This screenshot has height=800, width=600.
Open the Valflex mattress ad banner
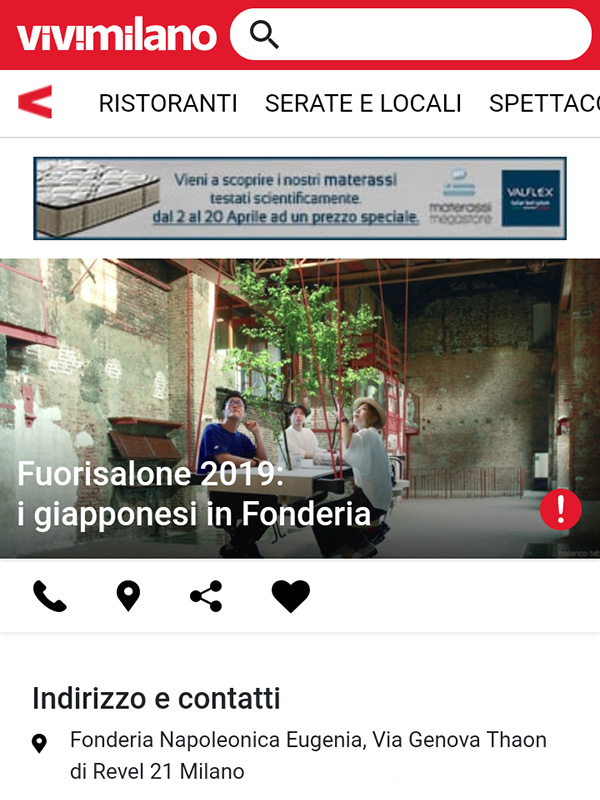tap(300, 198)
